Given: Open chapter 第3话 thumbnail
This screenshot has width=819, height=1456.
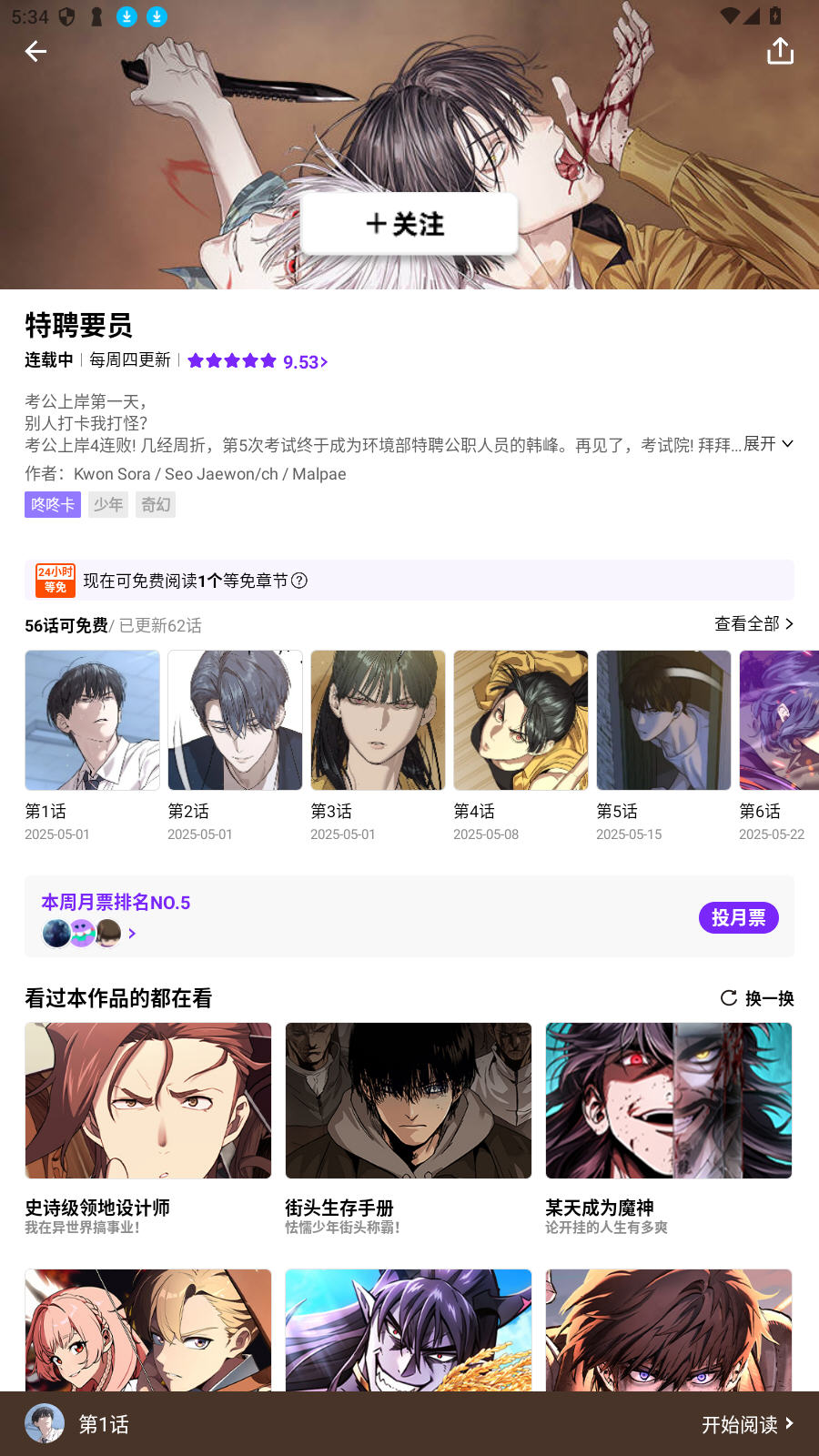Looking at the screenshot, I should click(378, 721).
